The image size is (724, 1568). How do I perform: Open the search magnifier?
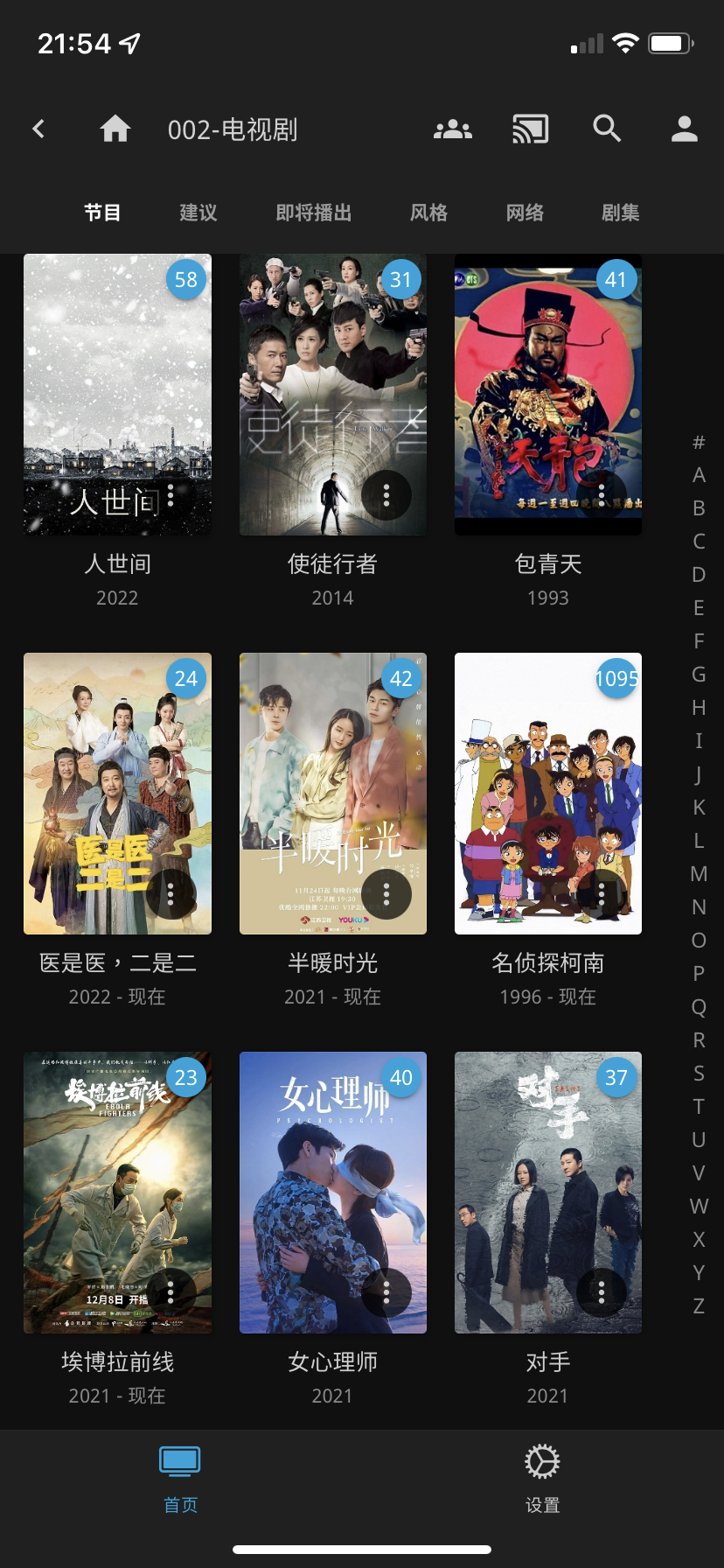coord(607,129)
